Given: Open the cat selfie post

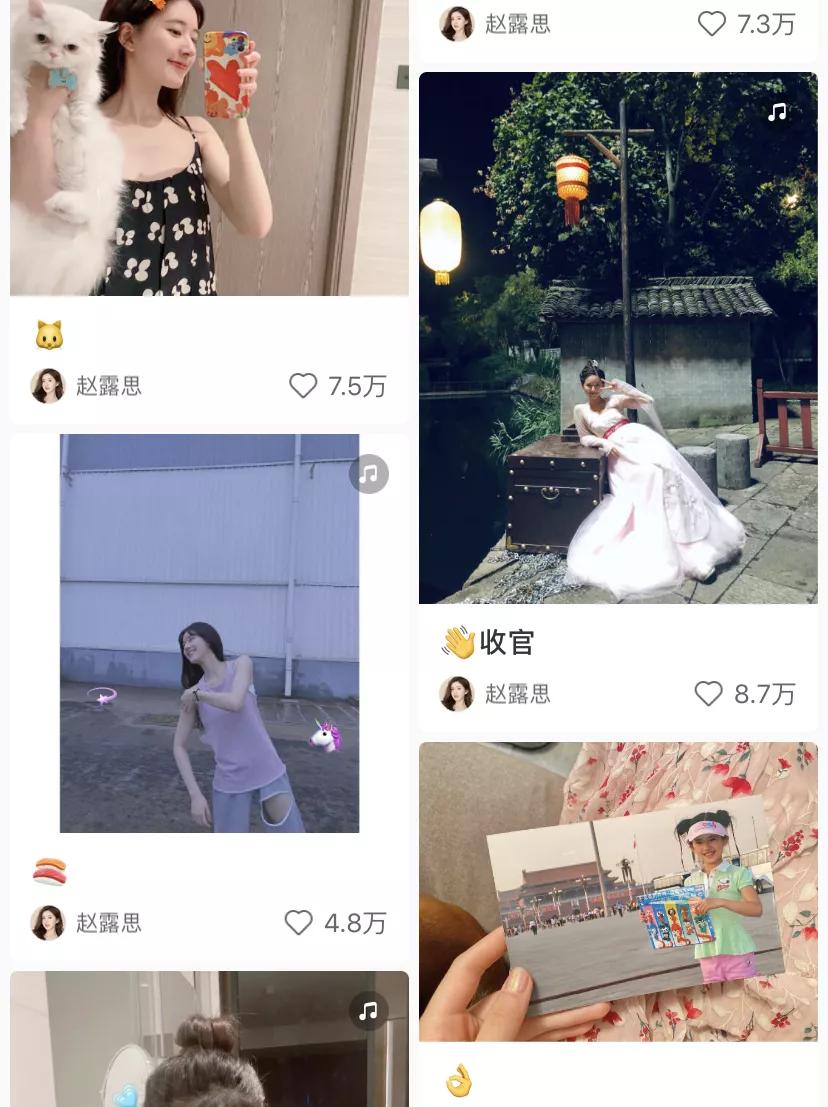Looking at the screenshot, I should click(x=209, y=150).
